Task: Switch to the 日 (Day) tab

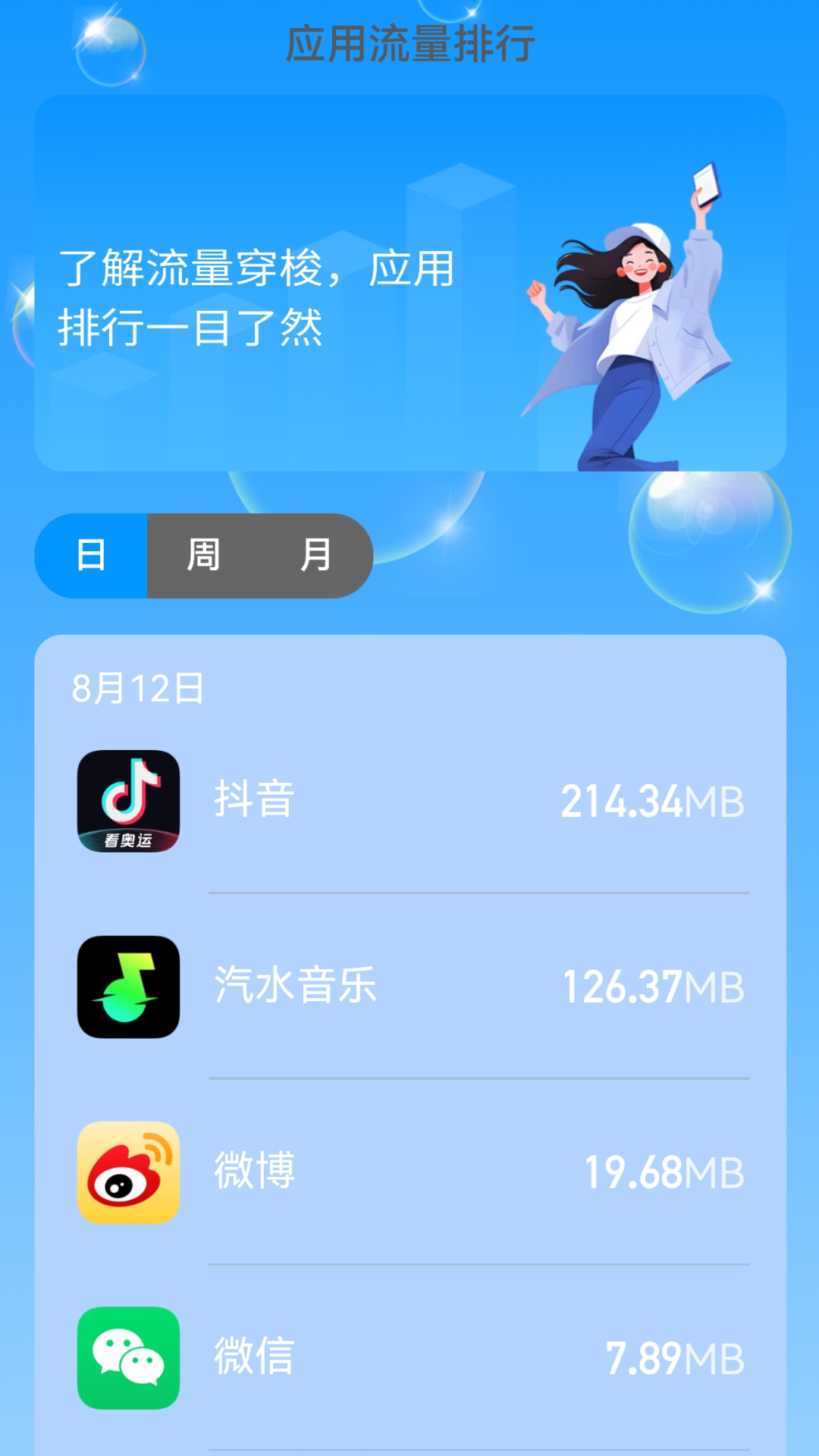Action: pos(91,556)
